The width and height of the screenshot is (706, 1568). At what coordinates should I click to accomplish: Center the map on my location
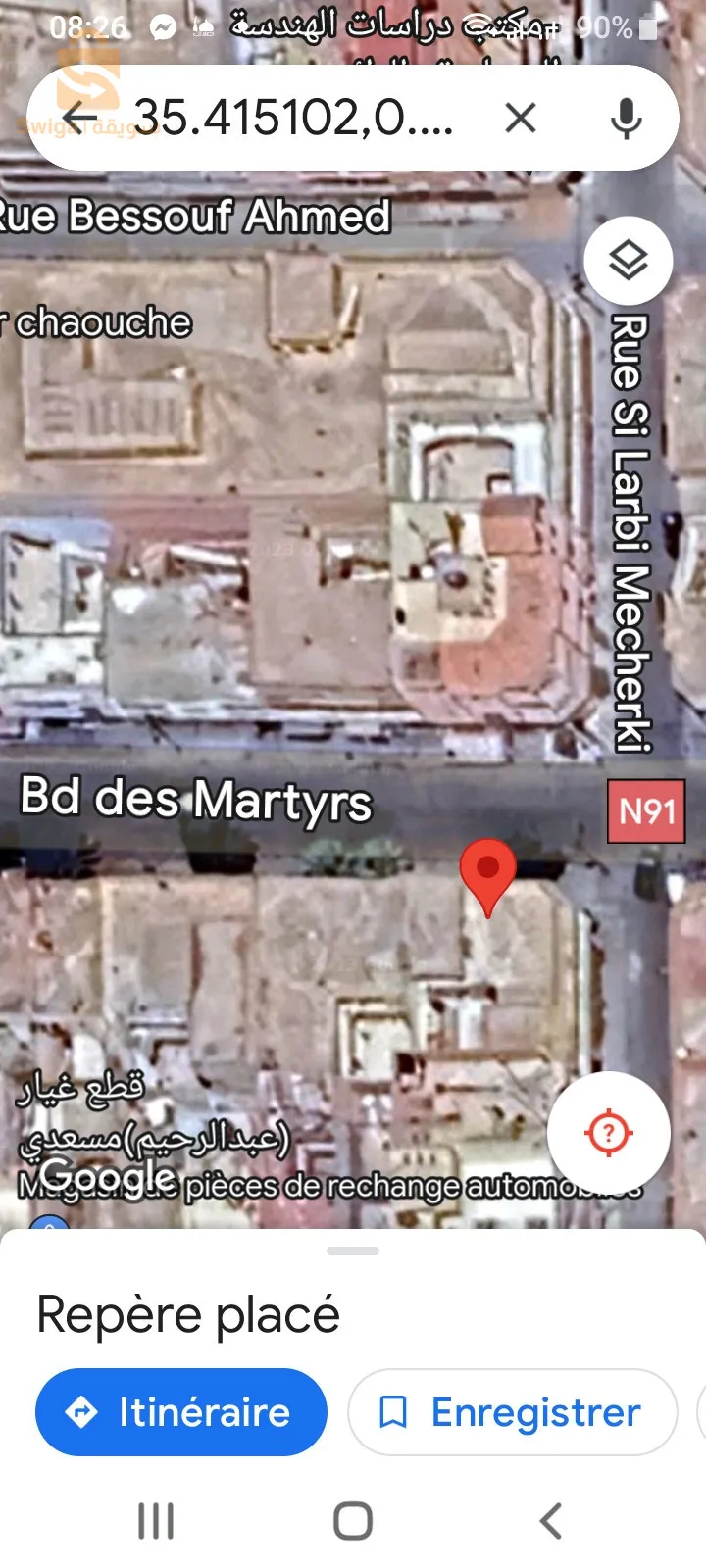pos(608,1133)
